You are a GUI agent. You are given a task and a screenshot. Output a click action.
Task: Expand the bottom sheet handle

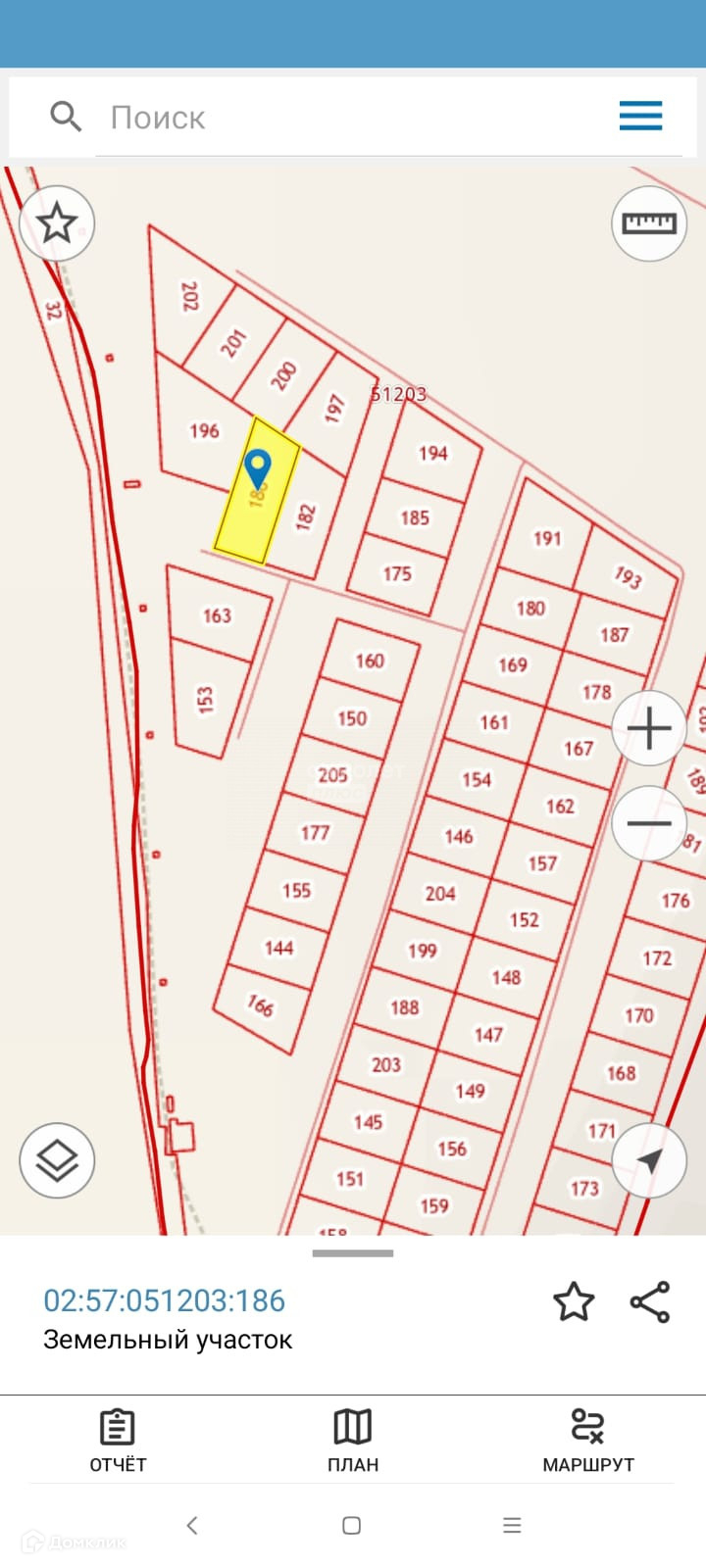pyautogui.click(x=353, y=1252)
